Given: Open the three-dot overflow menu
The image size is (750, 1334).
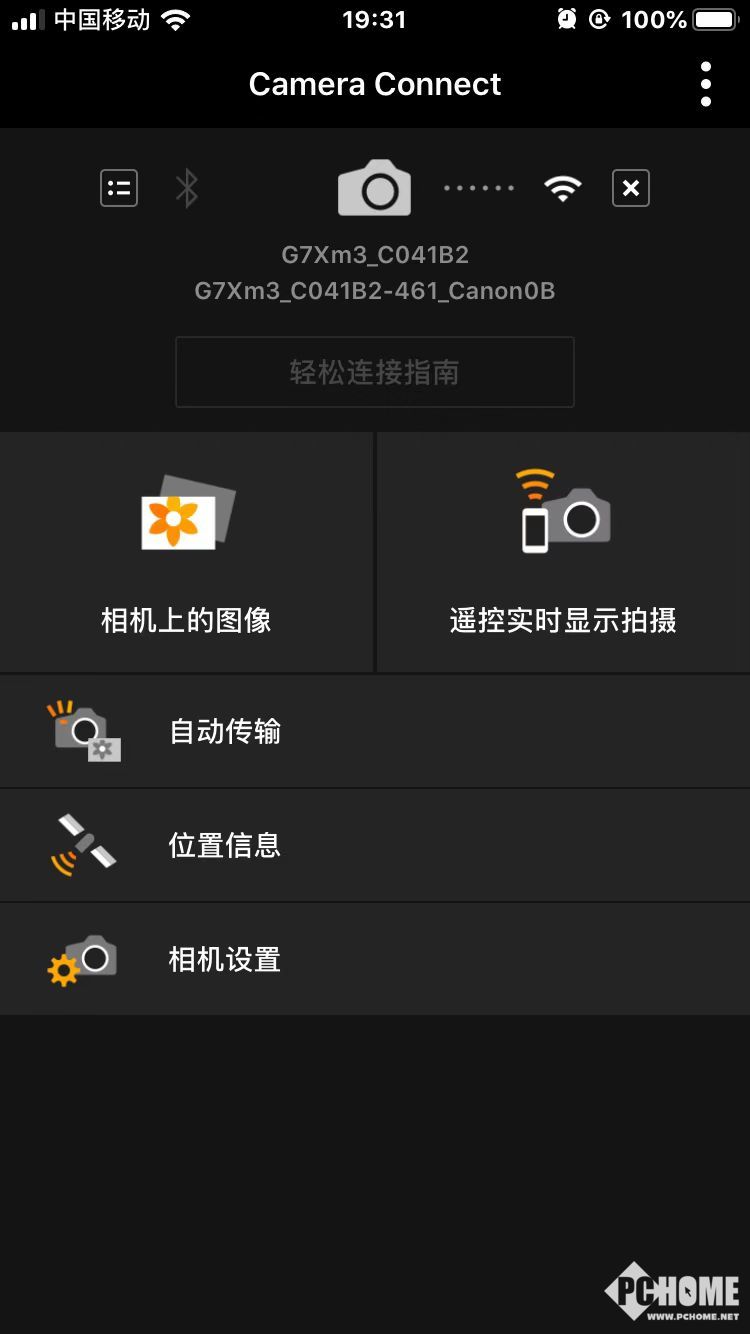Looking at the screenshot, I should [x=706, y=84].
